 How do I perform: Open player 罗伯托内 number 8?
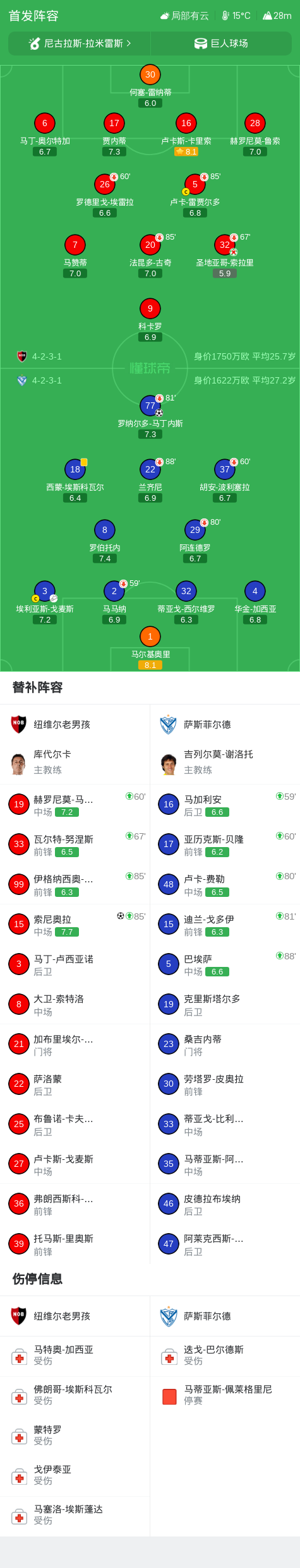click(x=105, y=541)
